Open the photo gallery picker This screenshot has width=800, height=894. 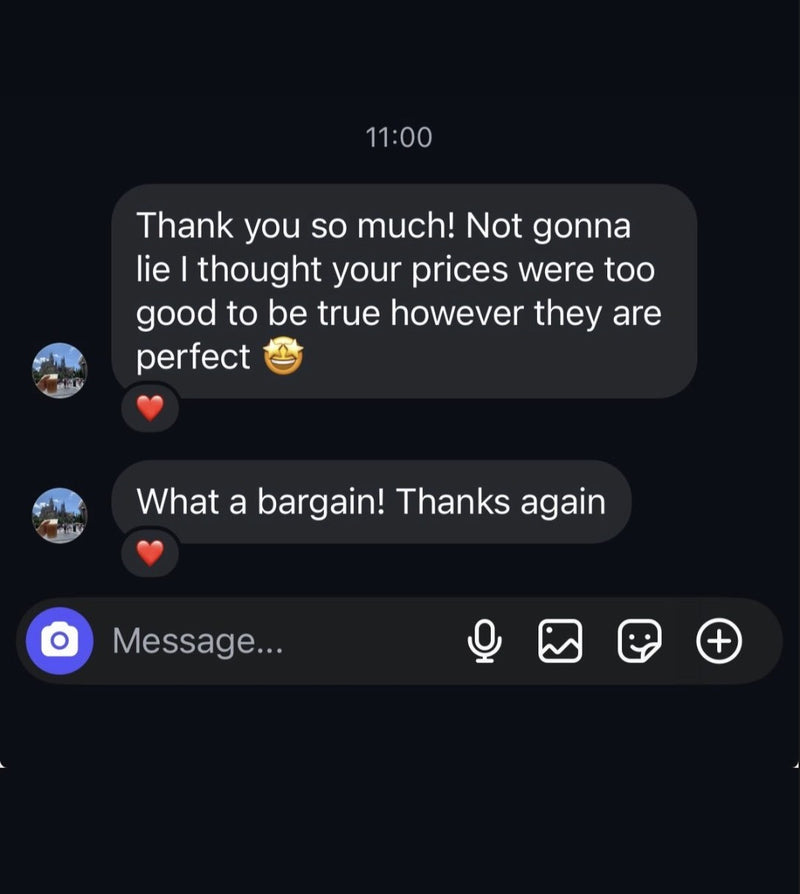[561, 641]
